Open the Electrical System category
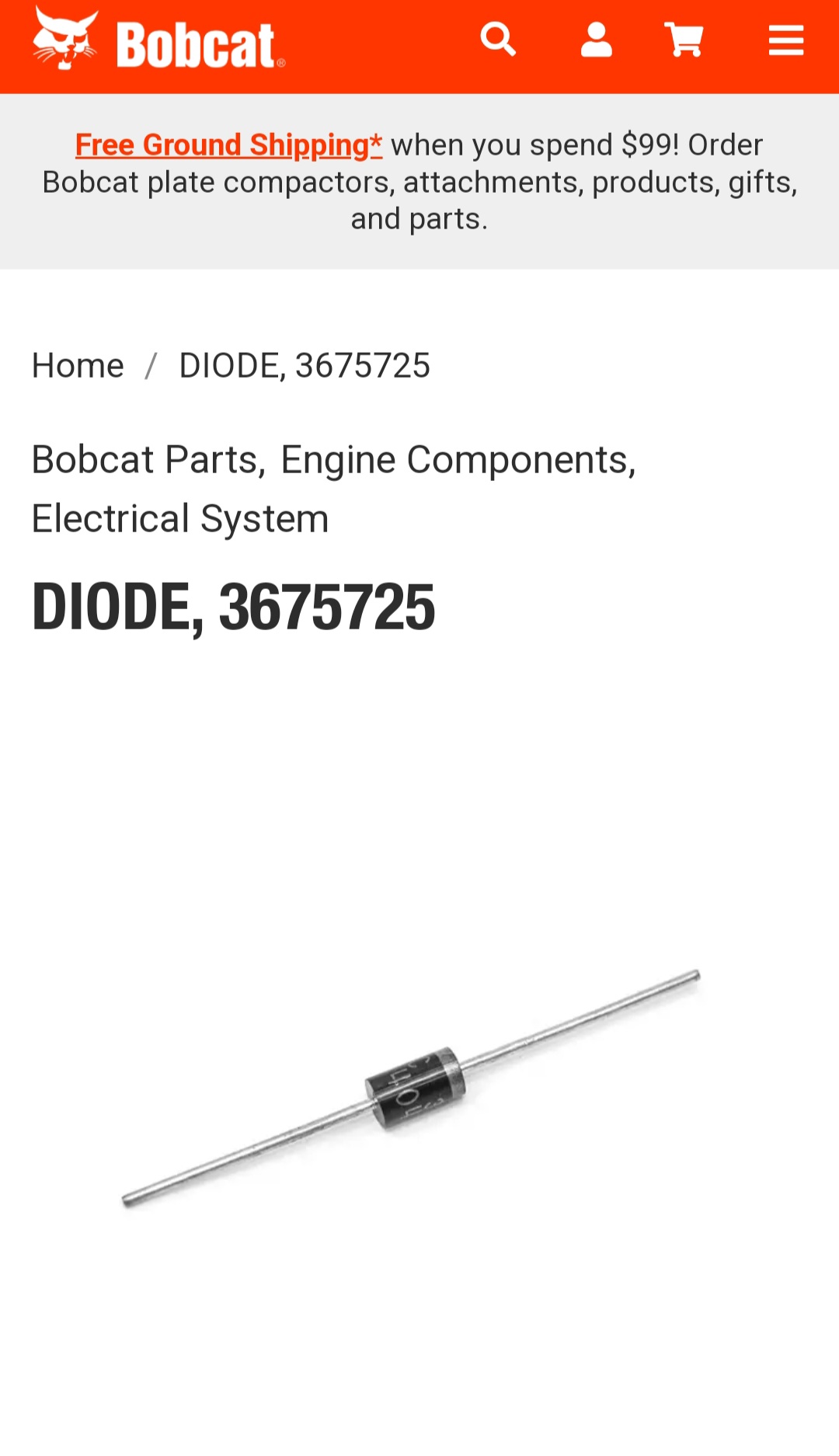The height and width of the screenshot is (1456, 839). [180, 518]
